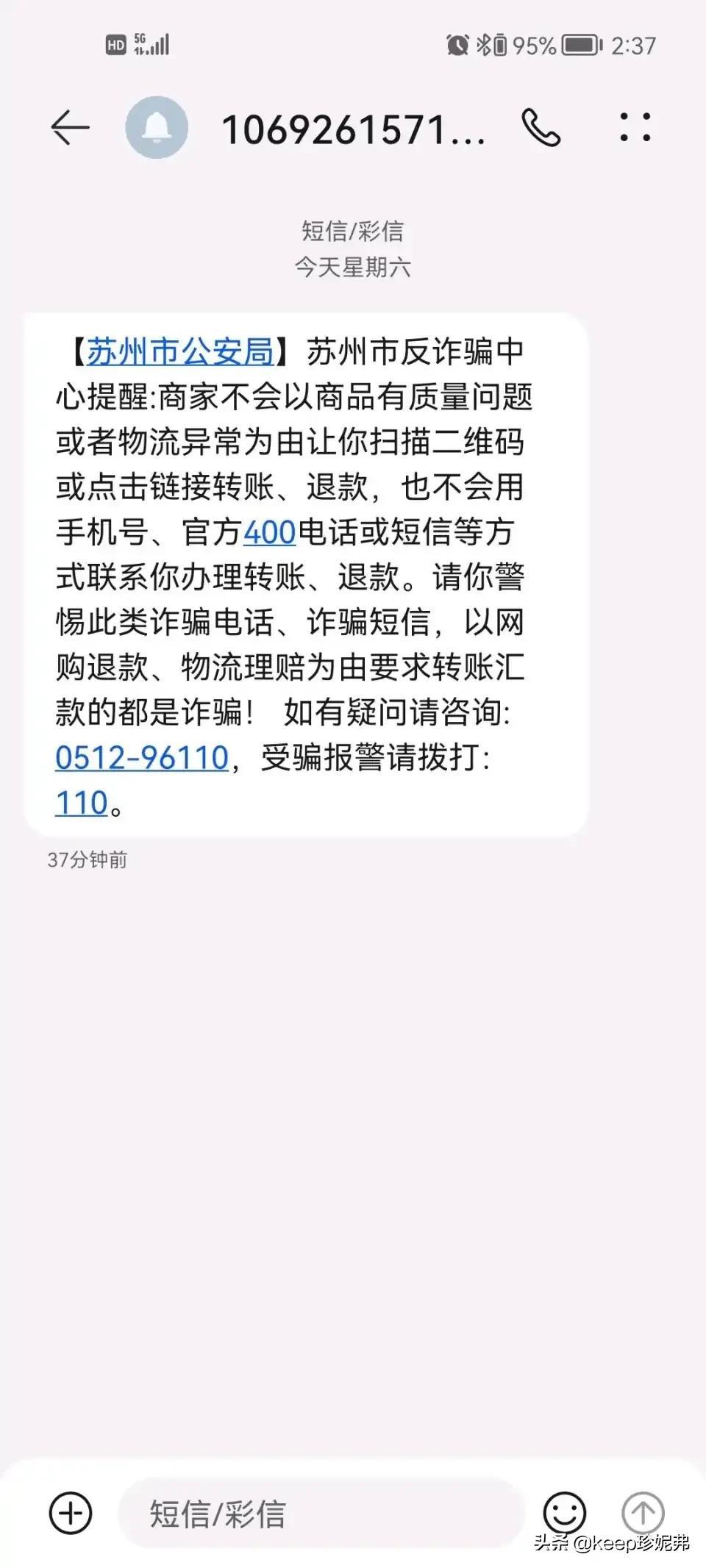This screenshot has height=1568, width=706.
Task: Send the message with the arrow button
Action: pyautogui.click(x=643, y=1513)
